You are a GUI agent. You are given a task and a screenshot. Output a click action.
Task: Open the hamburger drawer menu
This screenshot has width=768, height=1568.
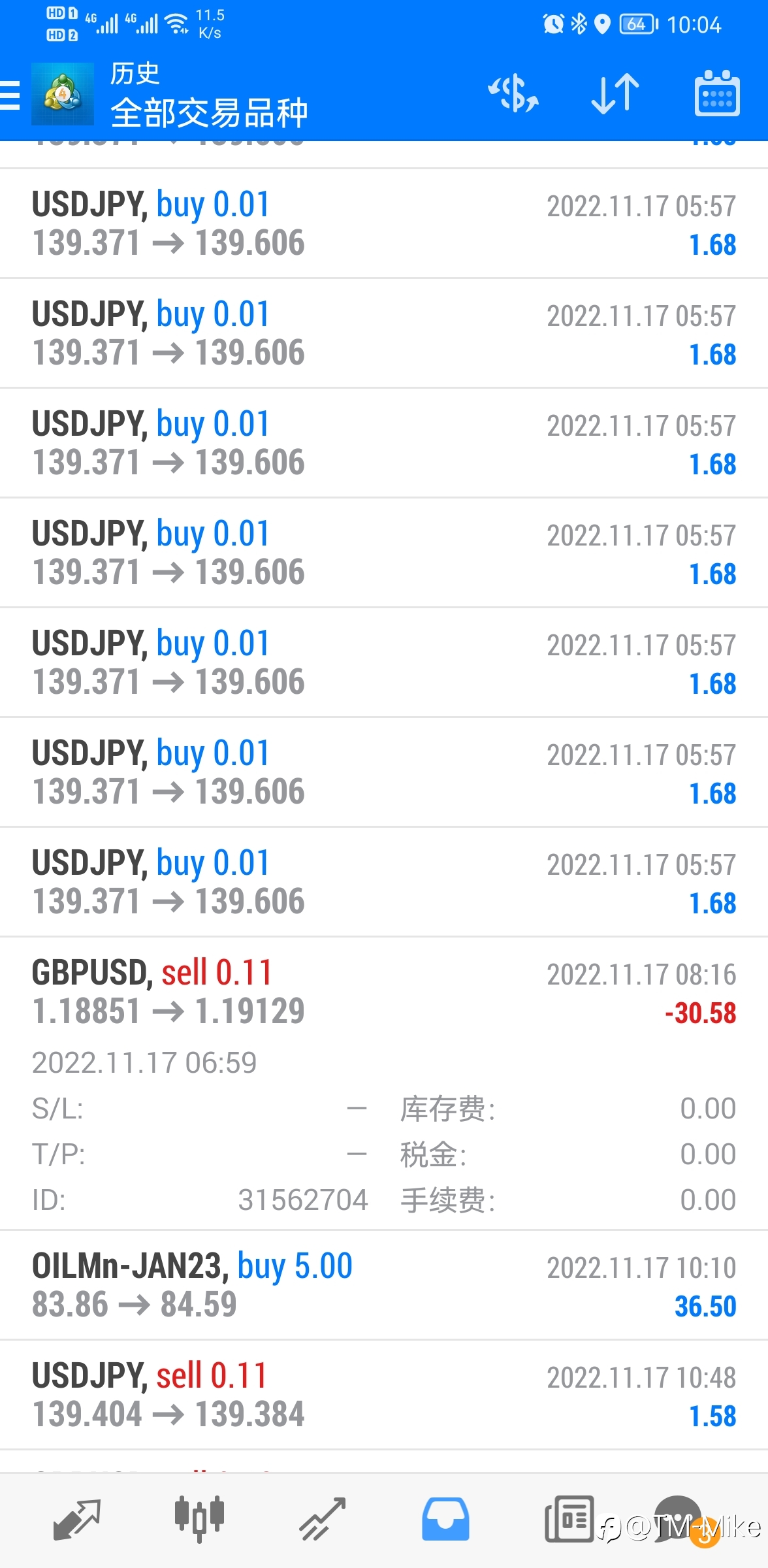click(10, 95)
